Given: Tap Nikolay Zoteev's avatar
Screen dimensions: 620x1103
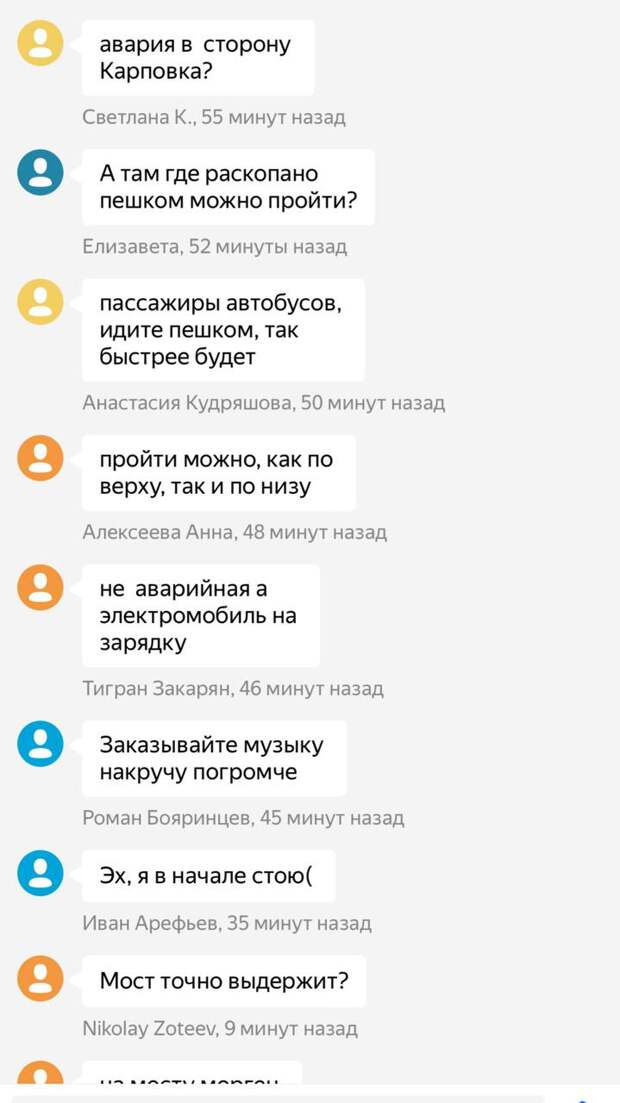Looking at the screenshot, I should (40, 978).
